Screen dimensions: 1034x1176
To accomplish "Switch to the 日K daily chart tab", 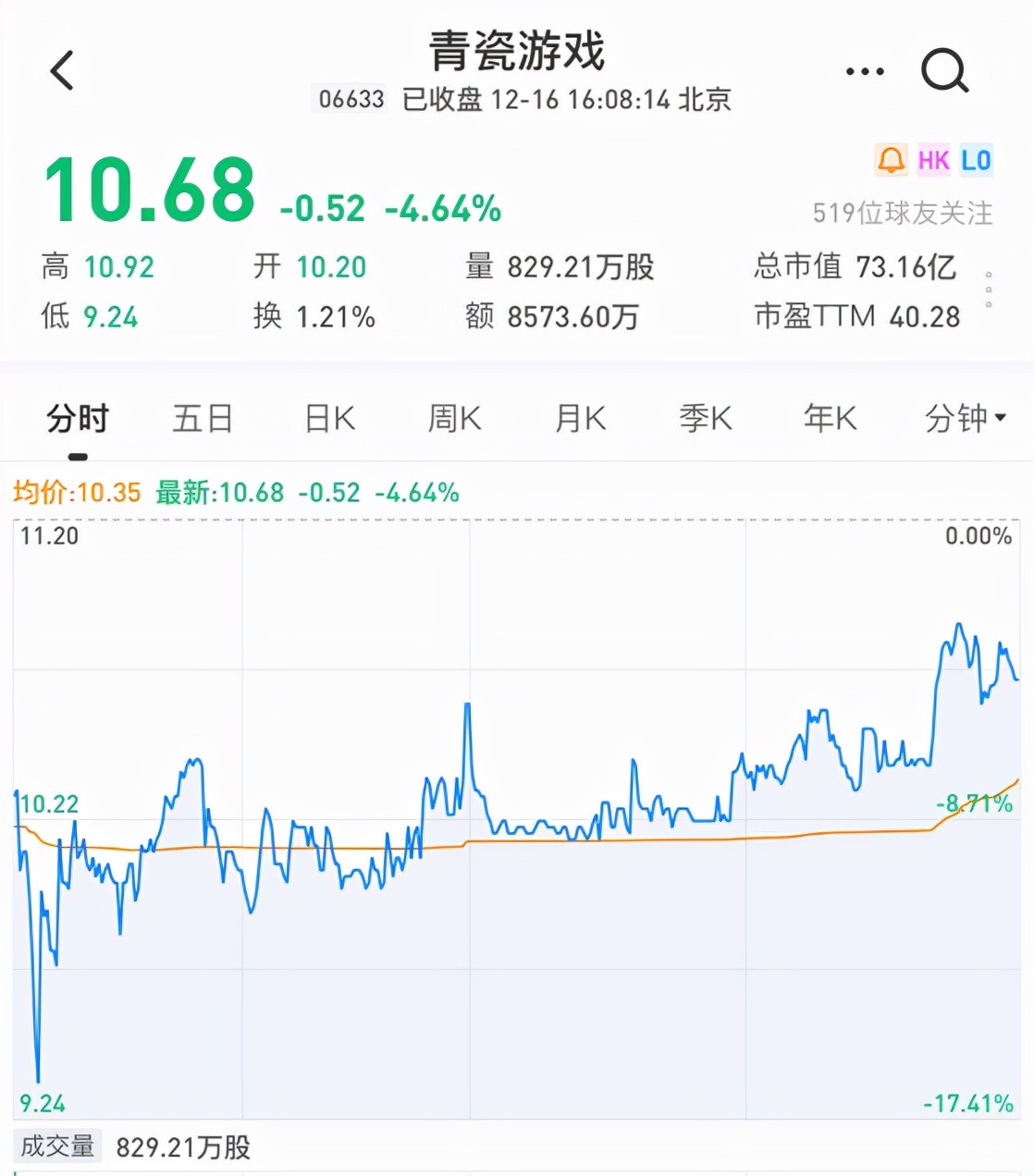I will coord(327,418).
